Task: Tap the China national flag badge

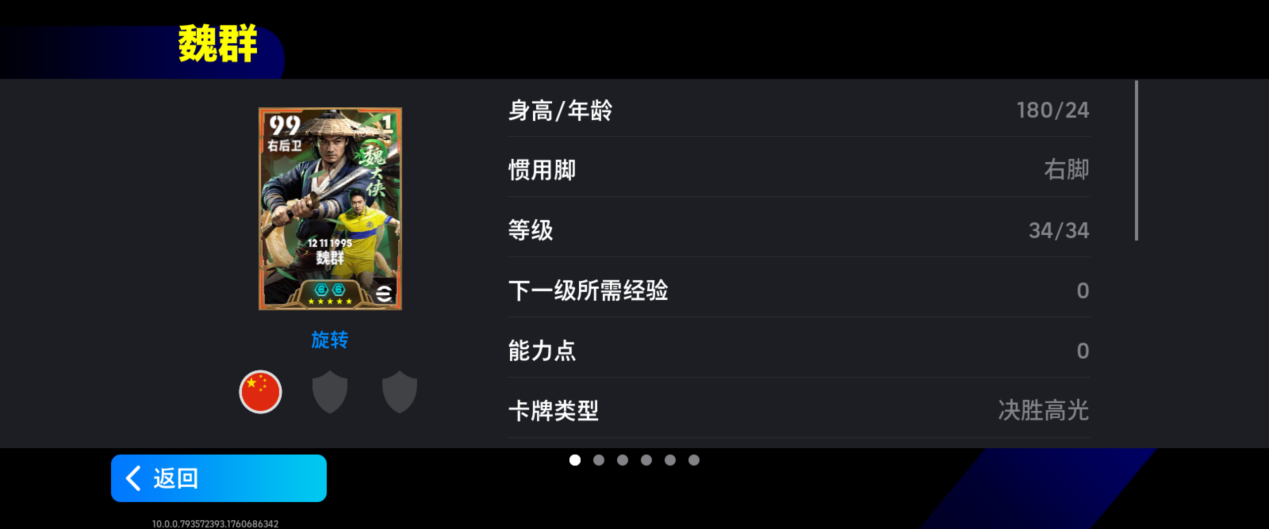Action: click(260, 392)
